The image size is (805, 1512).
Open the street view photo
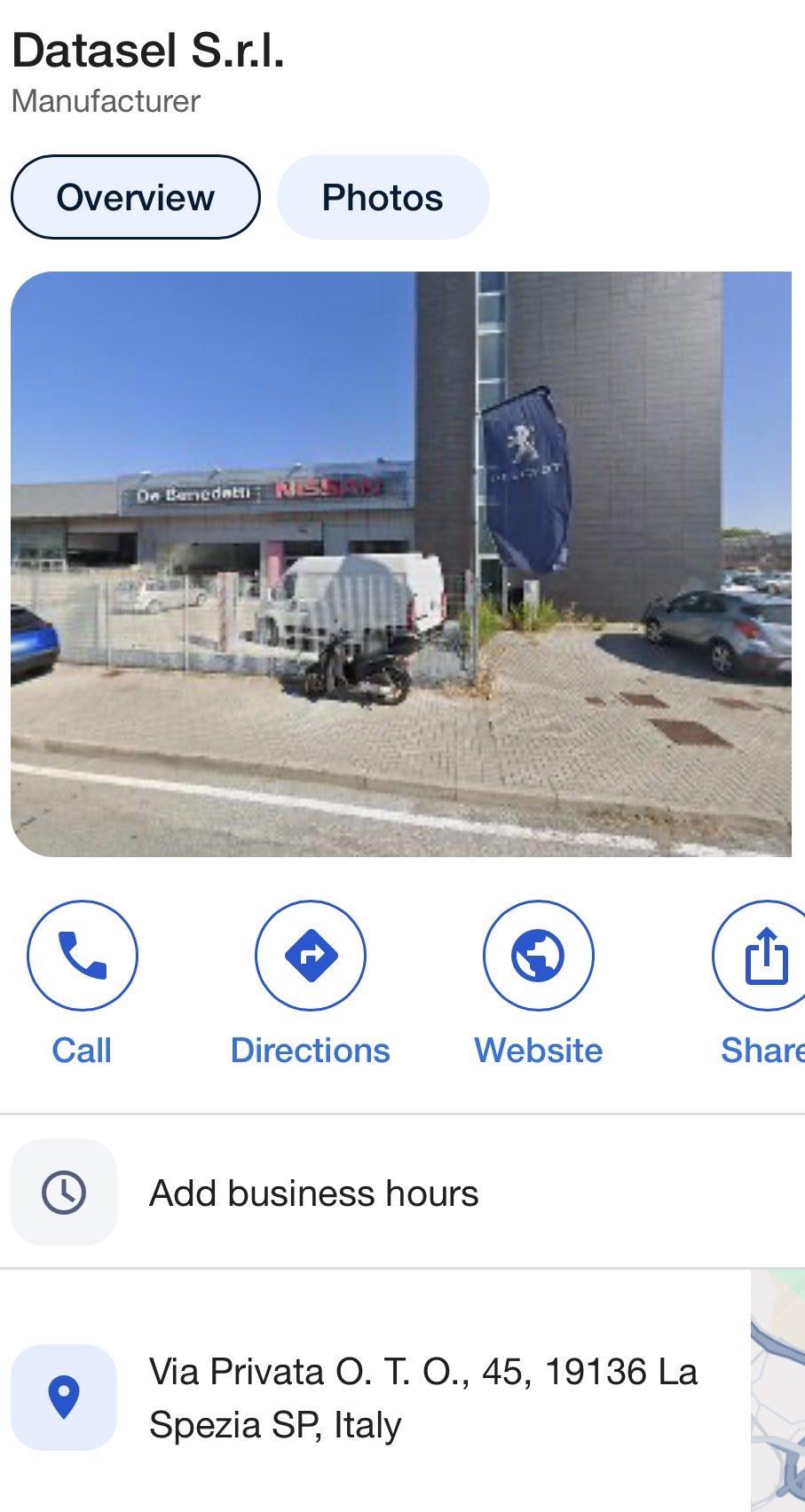401,564
